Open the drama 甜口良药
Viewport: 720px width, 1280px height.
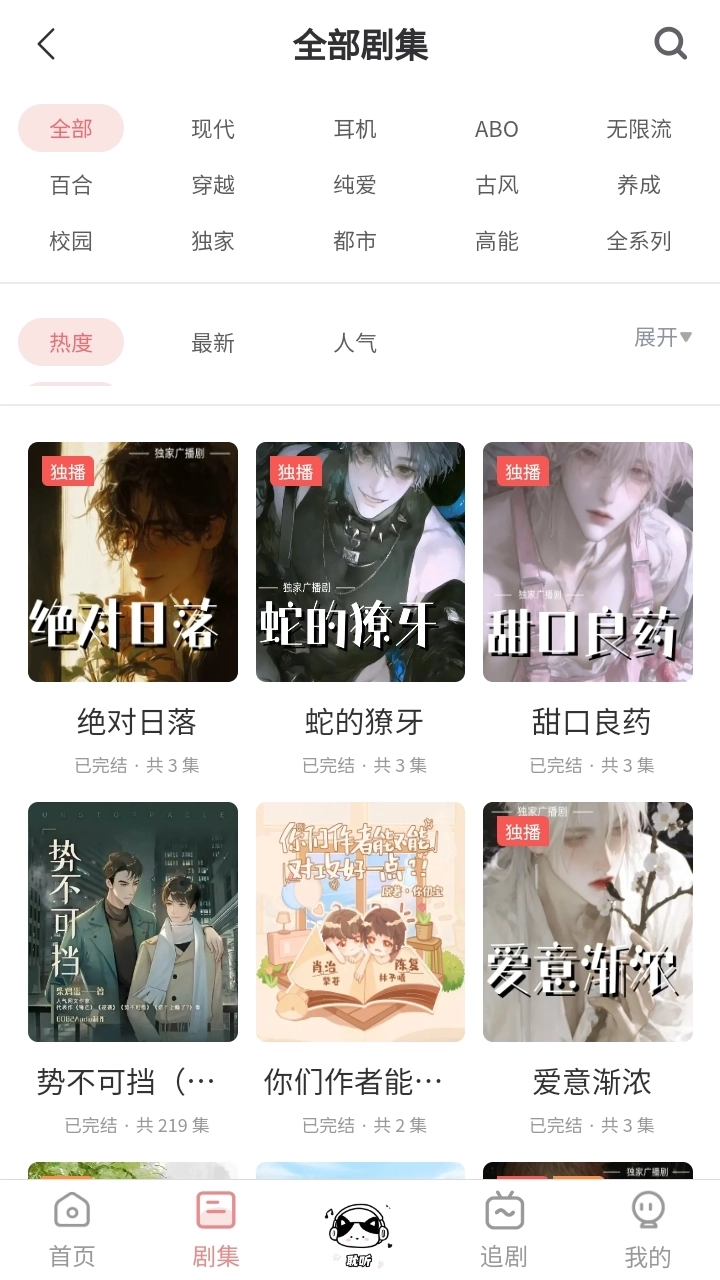tap(587, 562)
